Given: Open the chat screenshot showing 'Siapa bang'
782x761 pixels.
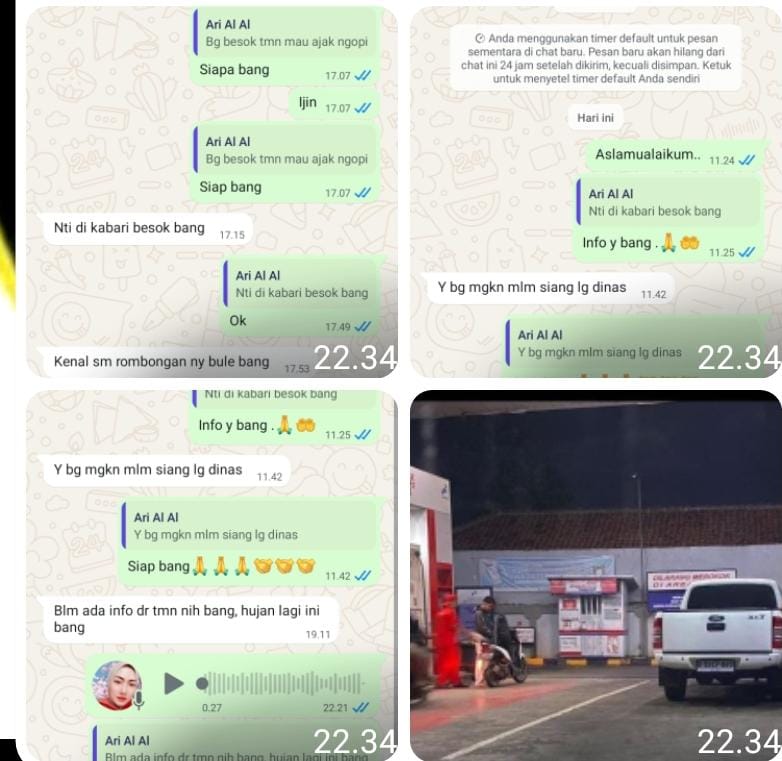Looking at the screenshot, I should coord(211,190).
